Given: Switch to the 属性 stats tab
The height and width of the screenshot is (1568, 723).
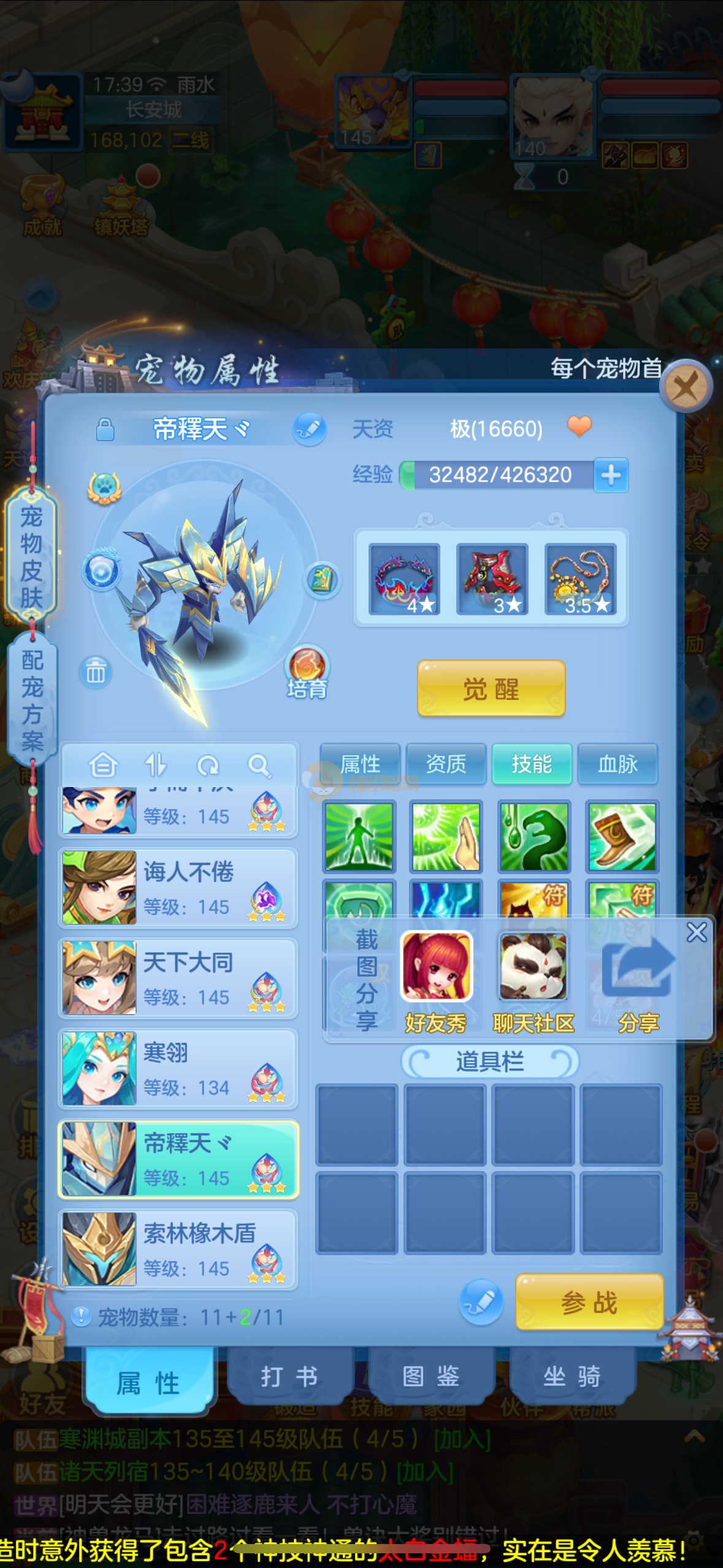Looking at the screenshot, I should [x=360, y=764].
